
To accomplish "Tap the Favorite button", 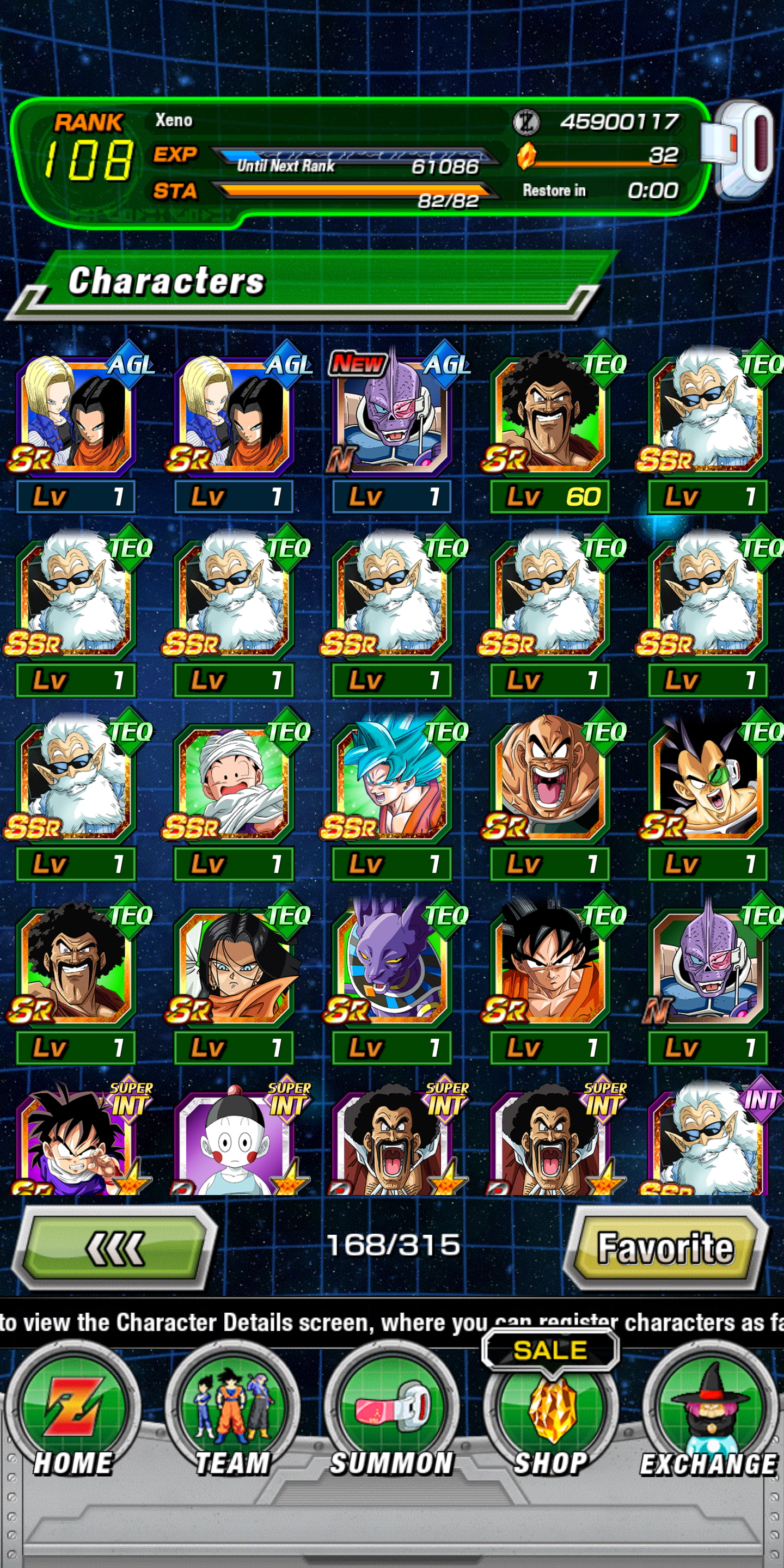I will pos(665,1247).
